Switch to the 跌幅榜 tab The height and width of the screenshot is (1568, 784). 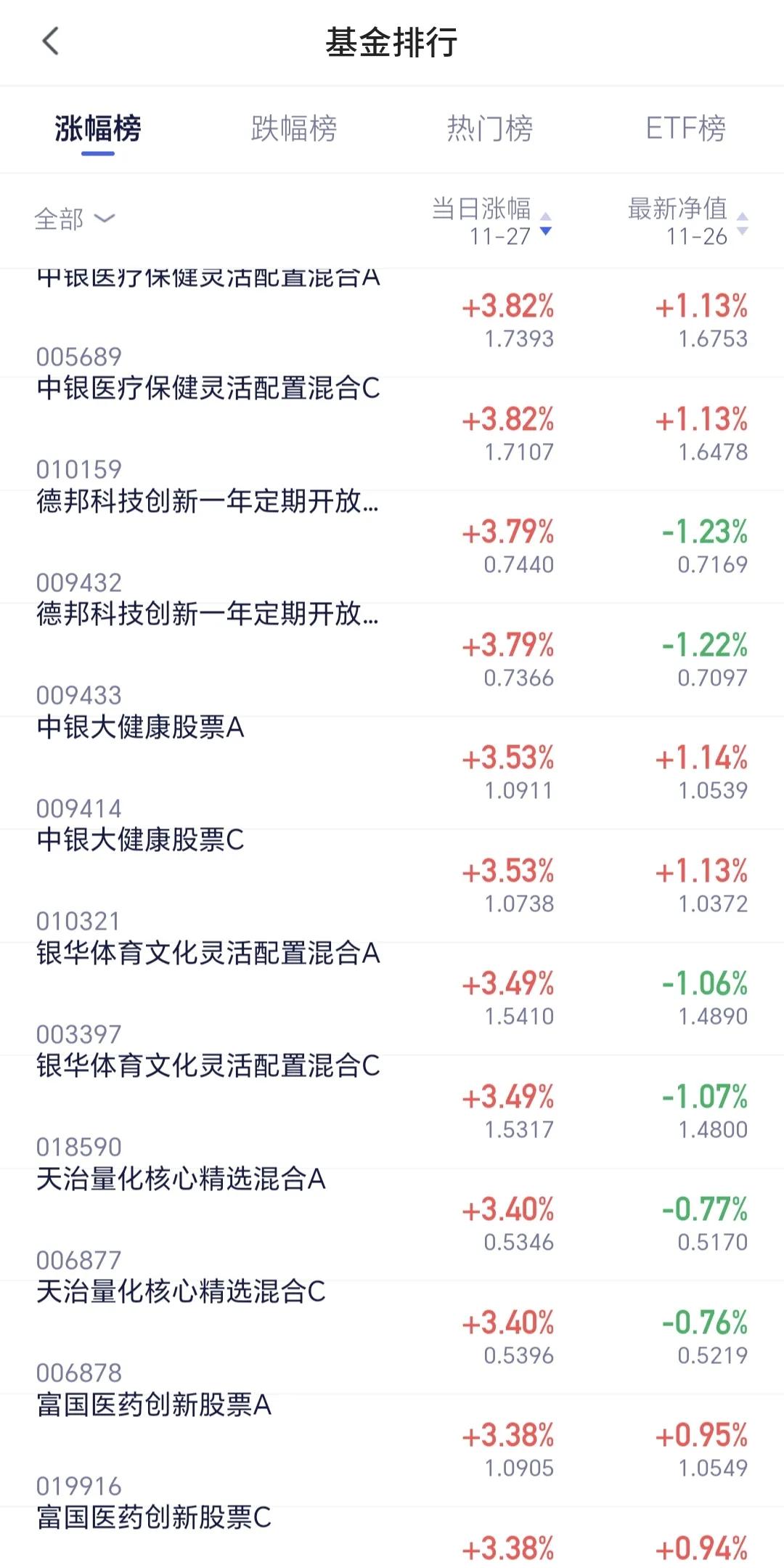[x=293, y=129]
